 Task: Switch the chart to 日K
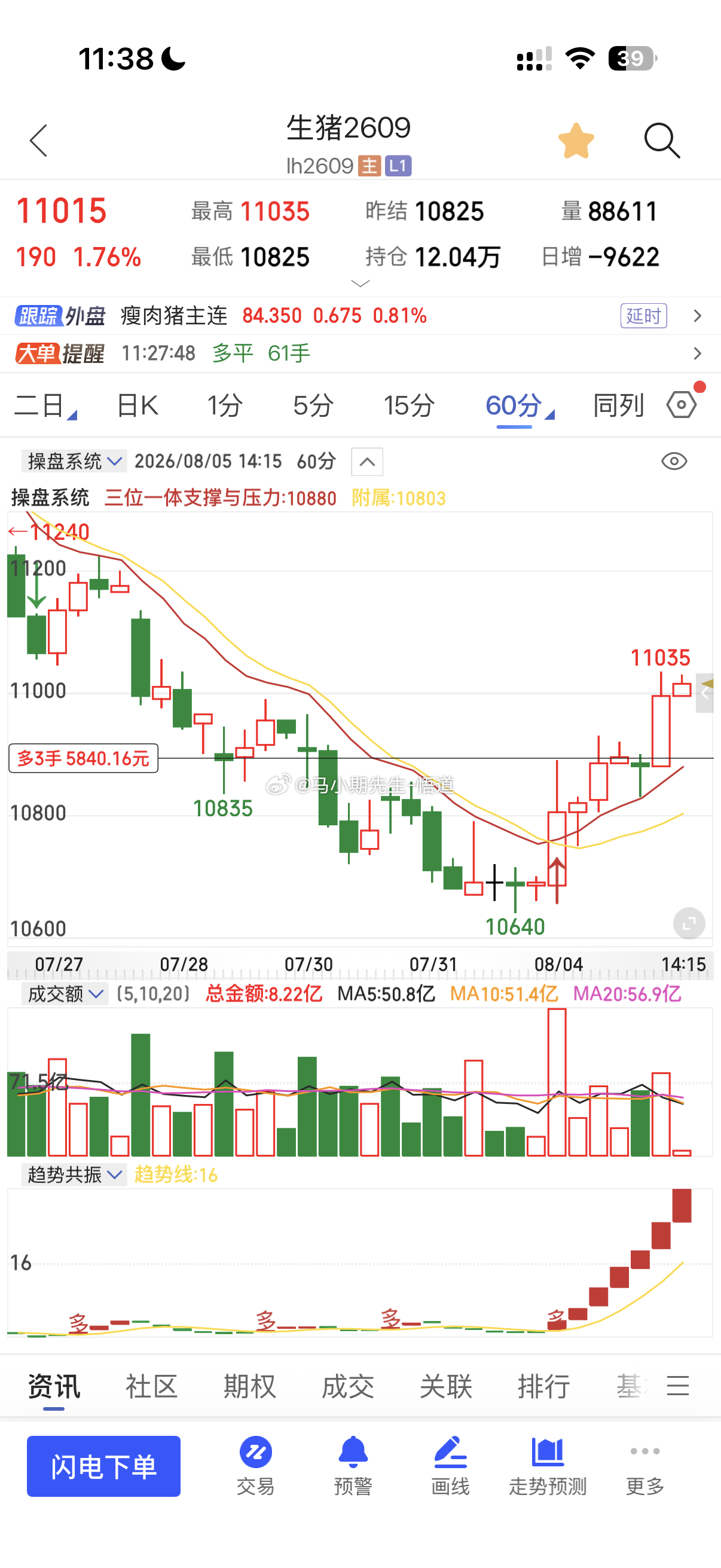(138, 405)
